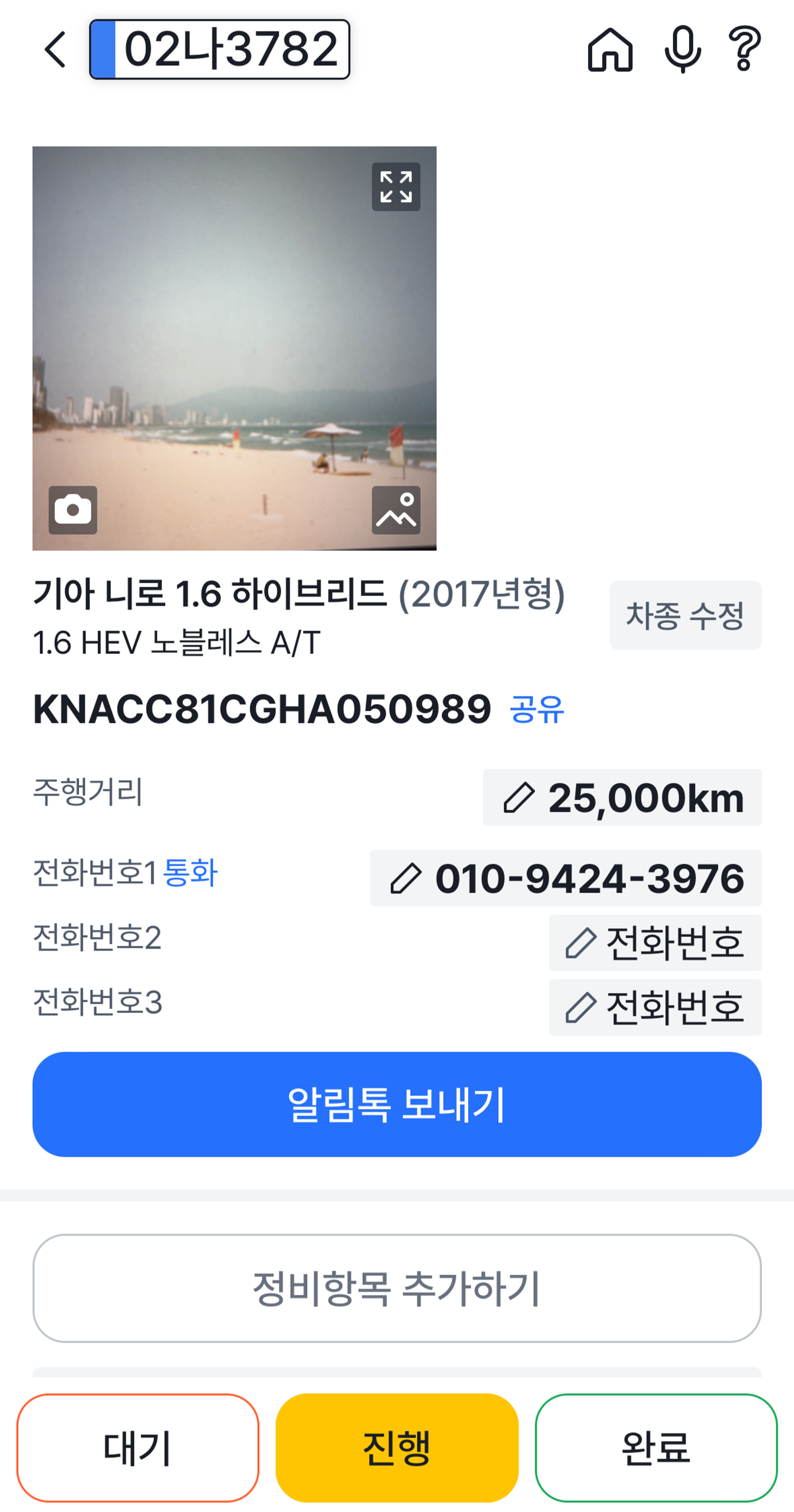
Task: Set status to 대기
Action: coord(137,1447)
